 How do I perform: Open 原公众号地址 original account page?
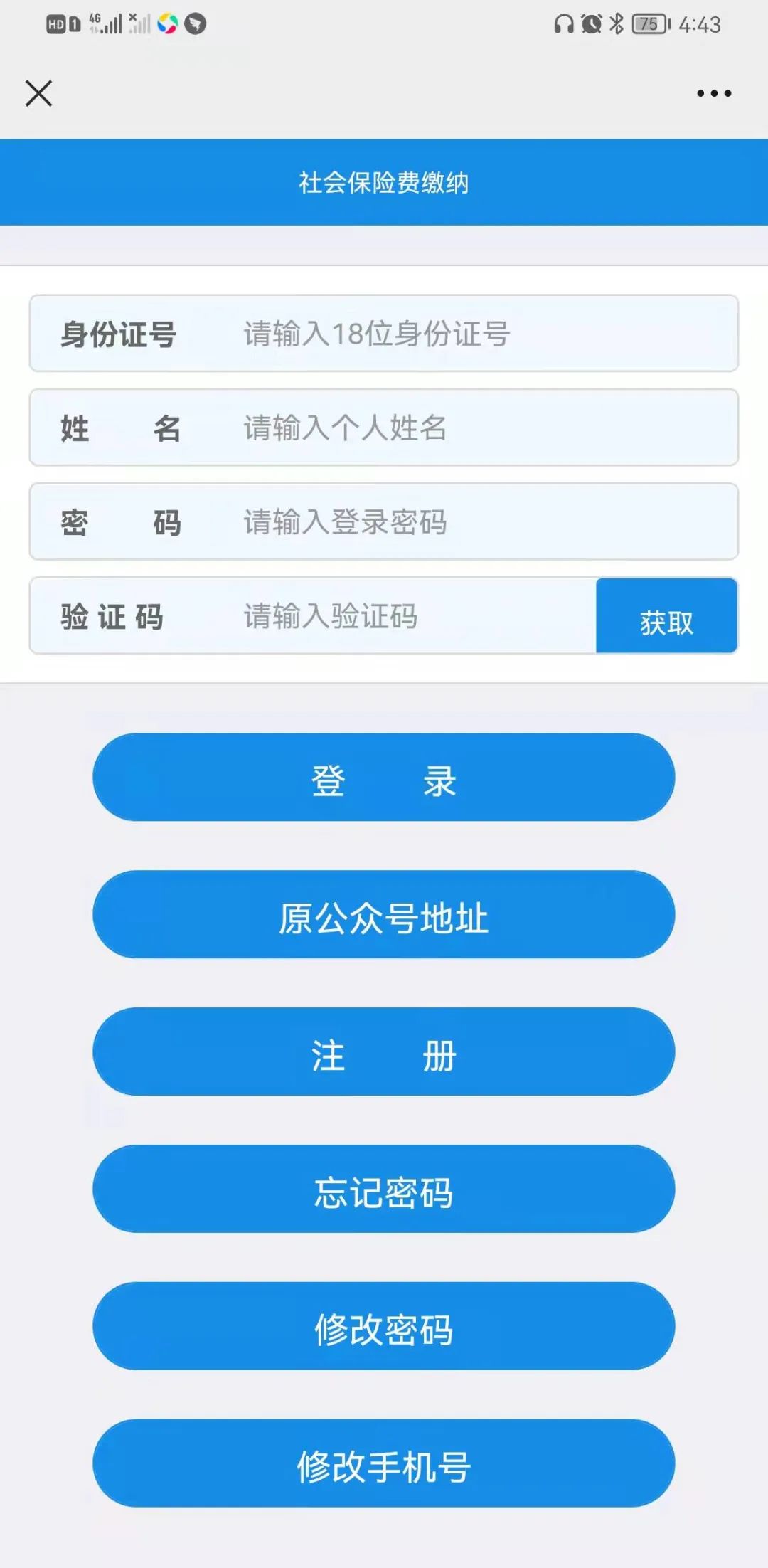pos(384,915)
